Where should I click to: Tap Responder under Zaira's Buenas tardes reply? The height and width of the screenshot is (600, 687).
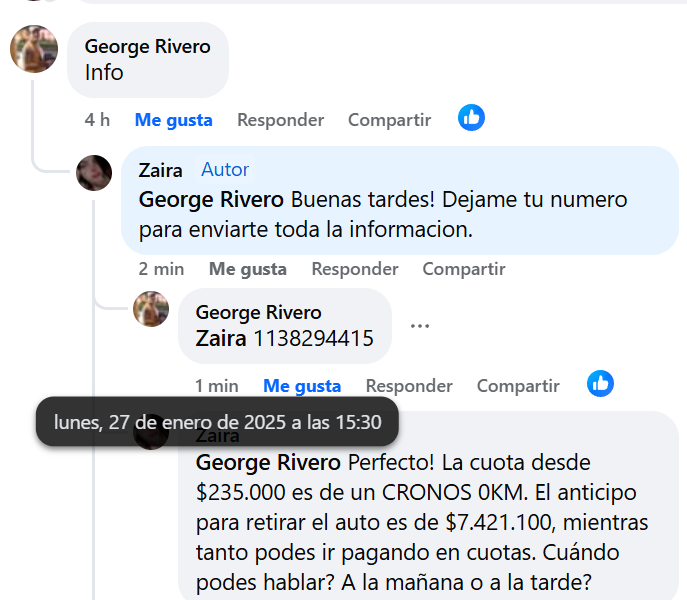tap(354, 269)
